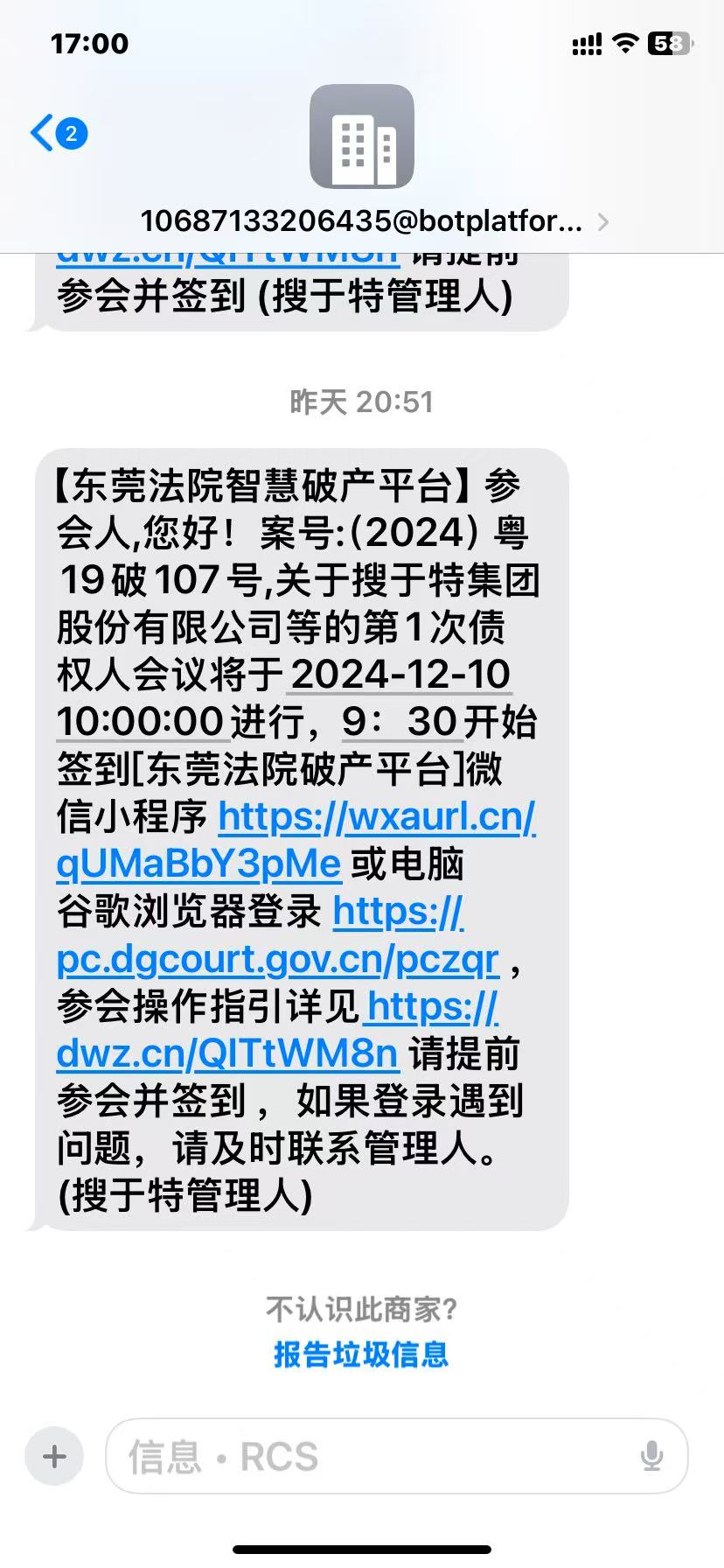Viewport: 724px width, 1568px height.
Task: Start voice dictation with the microphone
Action: [651, 1456]
